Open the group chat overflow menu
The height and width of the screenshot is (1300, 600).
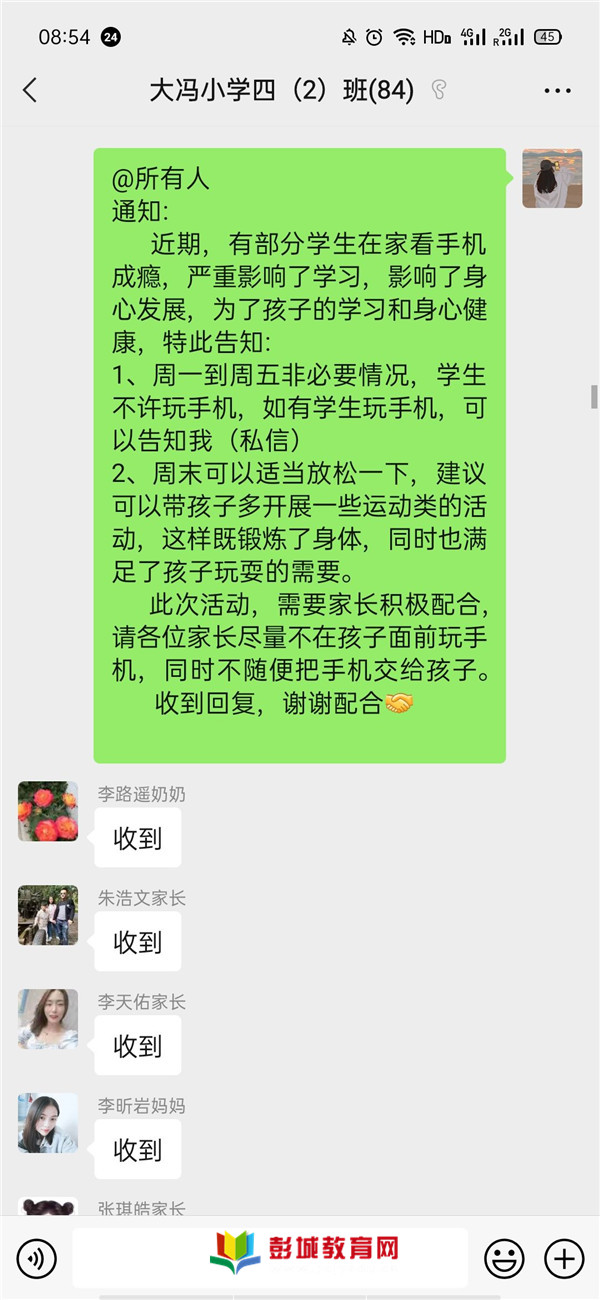pos(557,91)
